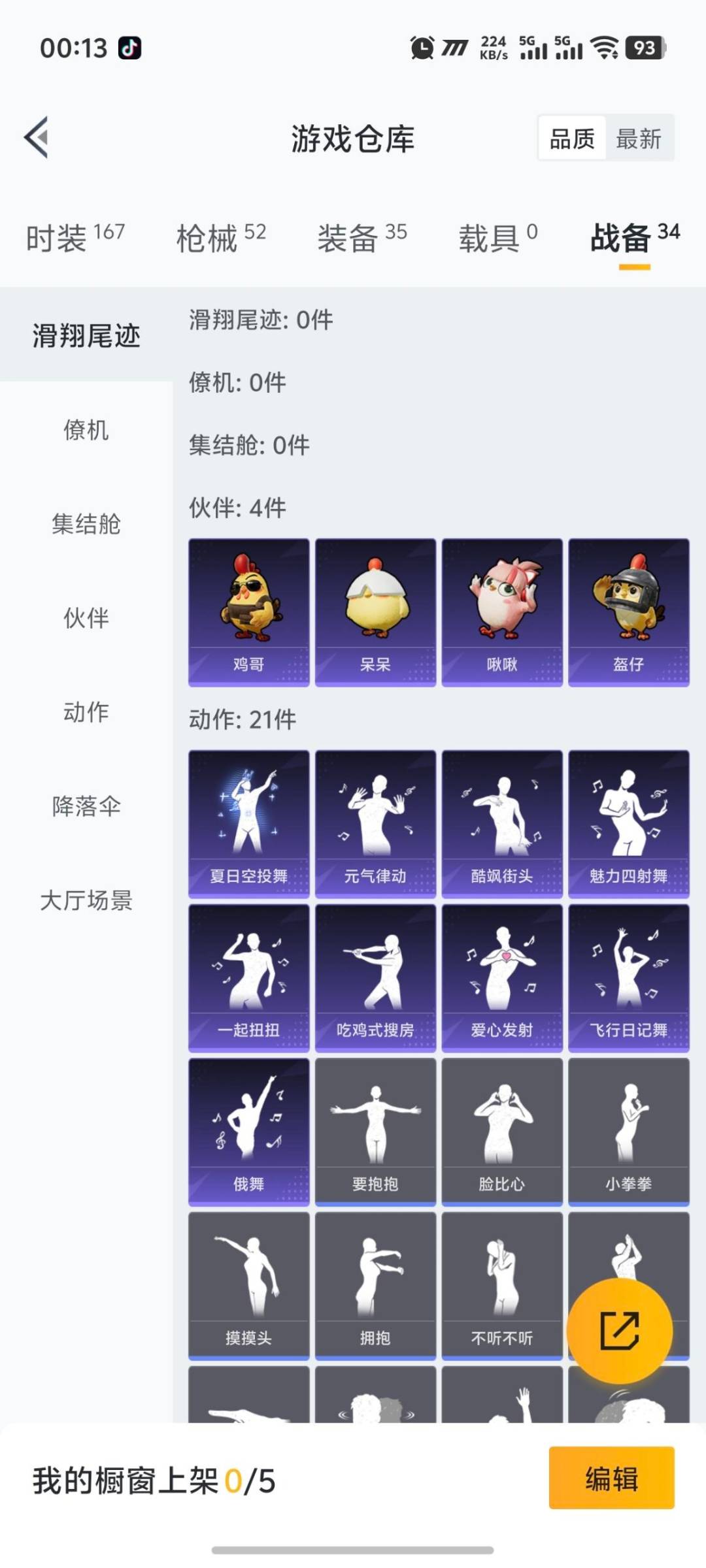Select the 呆呆 companion
Screen dimensions: 706x1568
click(375, 611)
